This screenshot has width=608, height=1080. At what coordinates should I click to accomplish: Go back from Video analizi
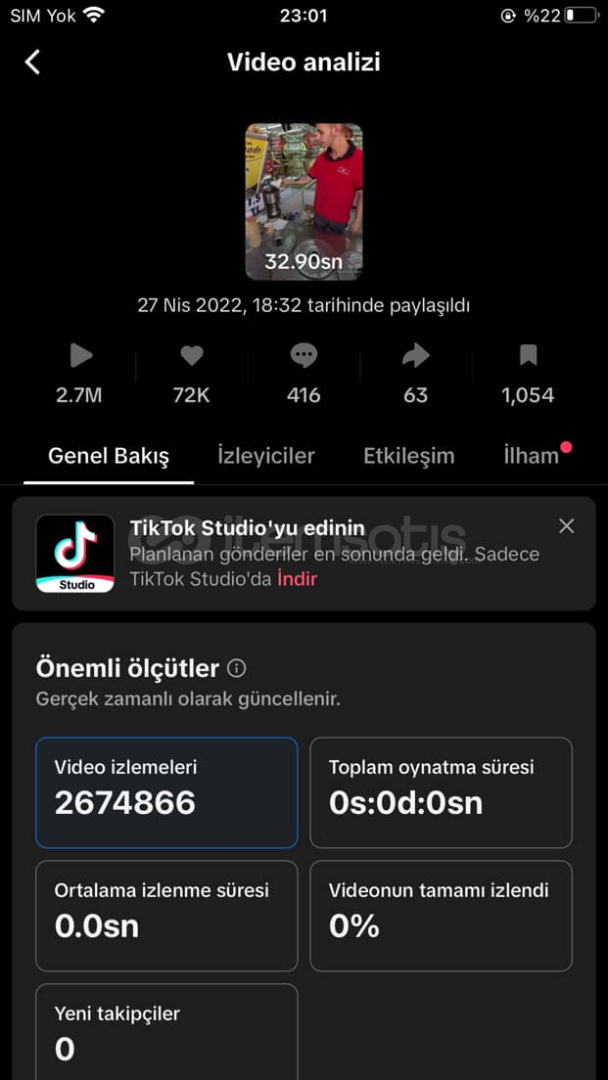[33, 62]
